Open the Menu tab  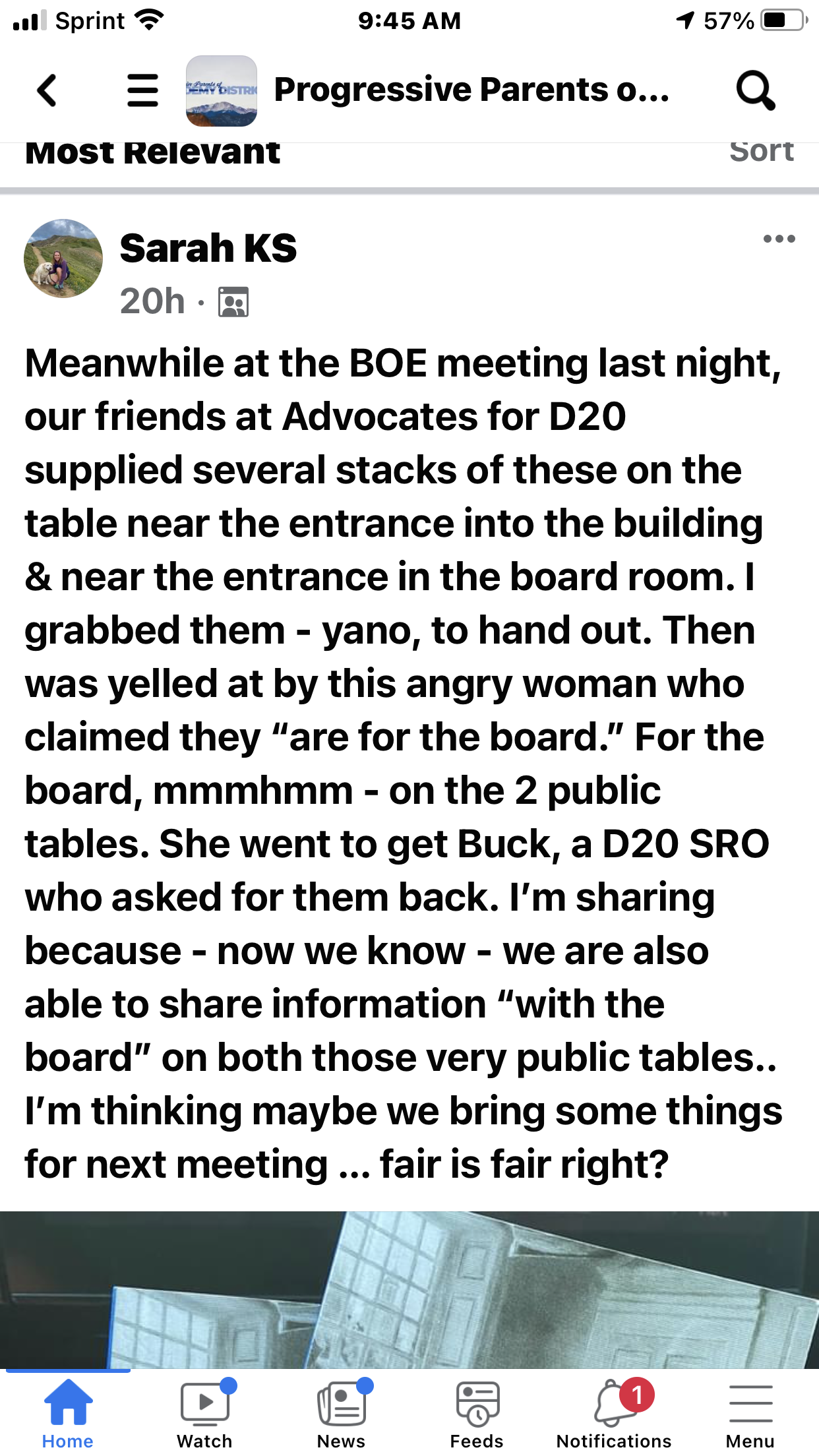pyautogui.click(x=750, y=1414)
